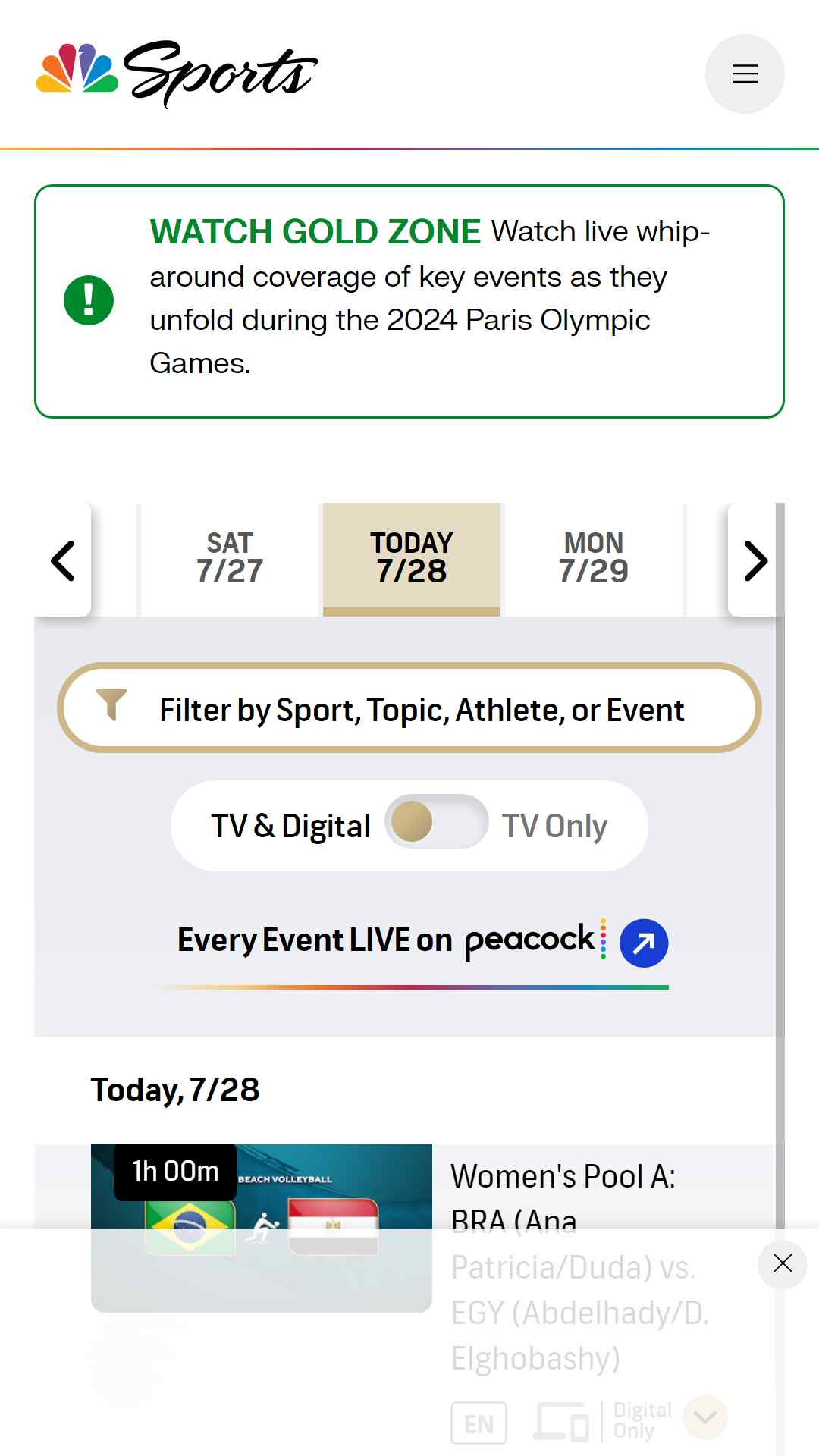Select the TODAY 7/28 date tab
Viewport: 819px width, 1456px height.
click(x=412, y=560)
